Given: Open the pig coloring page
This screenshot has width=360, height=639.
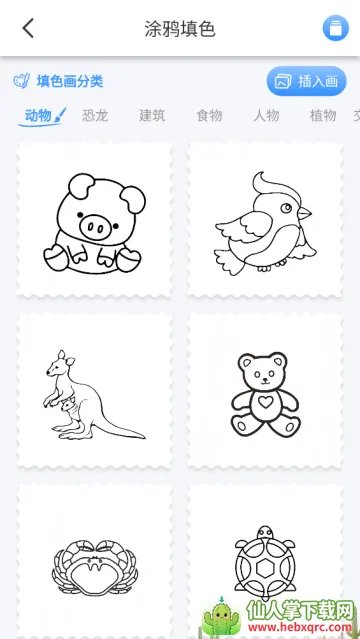Looking at the screenshot, I should [x=94, y=220].
